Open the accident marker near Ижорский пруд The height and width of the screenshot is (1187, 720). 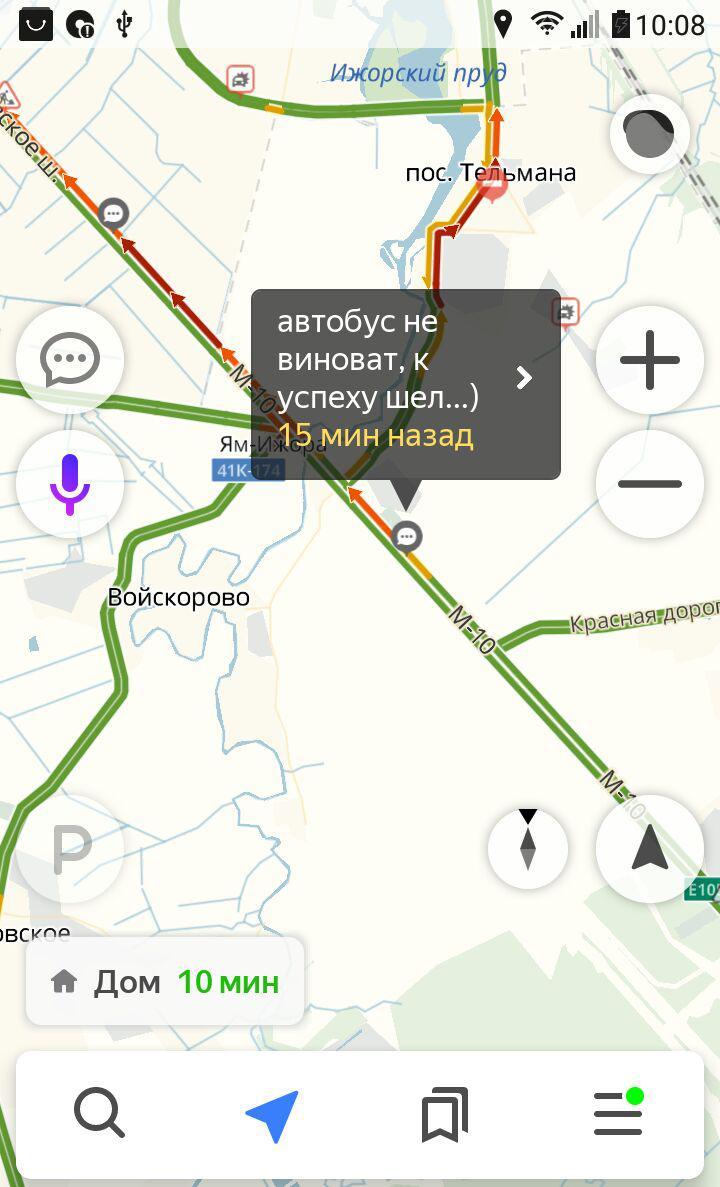241,79
